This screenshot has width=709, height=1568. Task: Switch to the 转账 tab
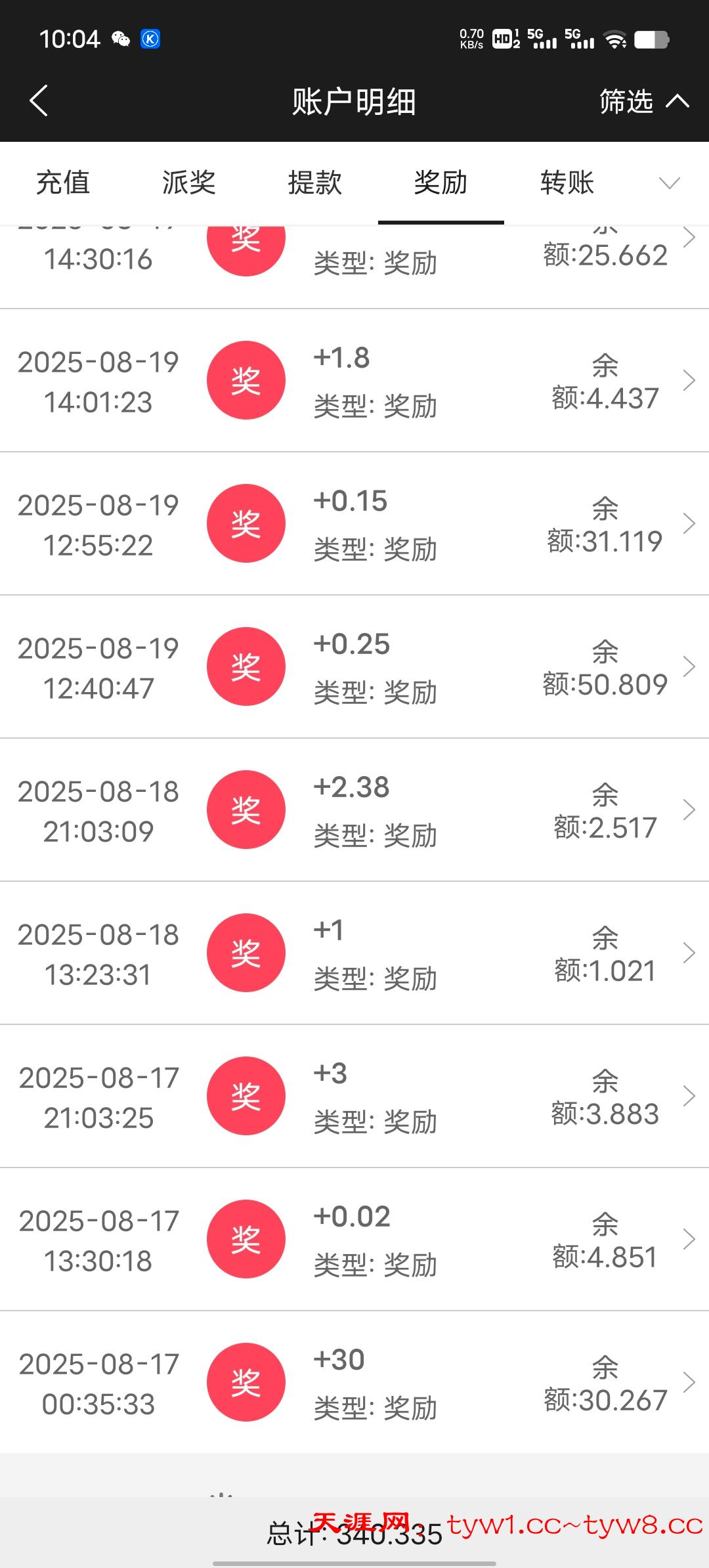coord(567,183)
